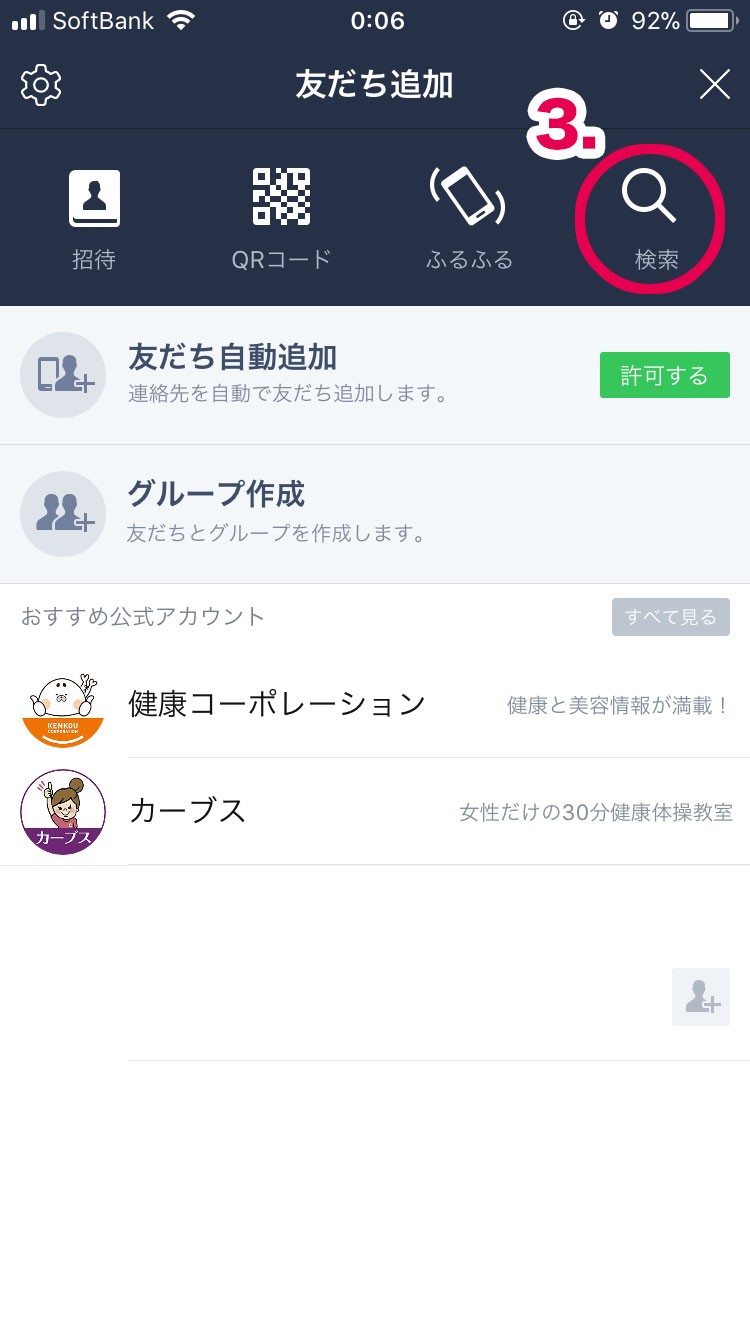750x1334 pixels.
Task: Open the カーブス official account
Action: (375, 811)
